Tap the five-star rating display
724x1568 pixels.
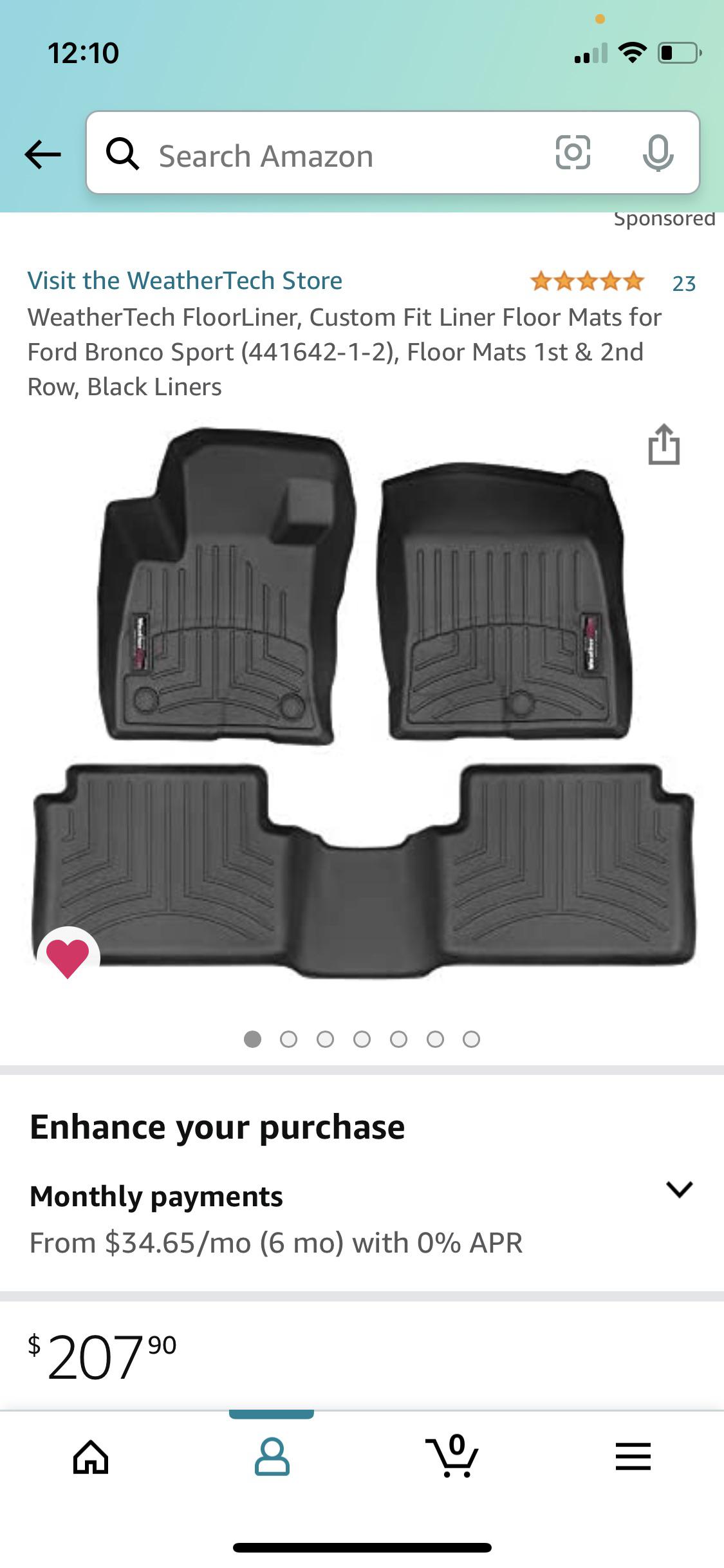[585, 281]
